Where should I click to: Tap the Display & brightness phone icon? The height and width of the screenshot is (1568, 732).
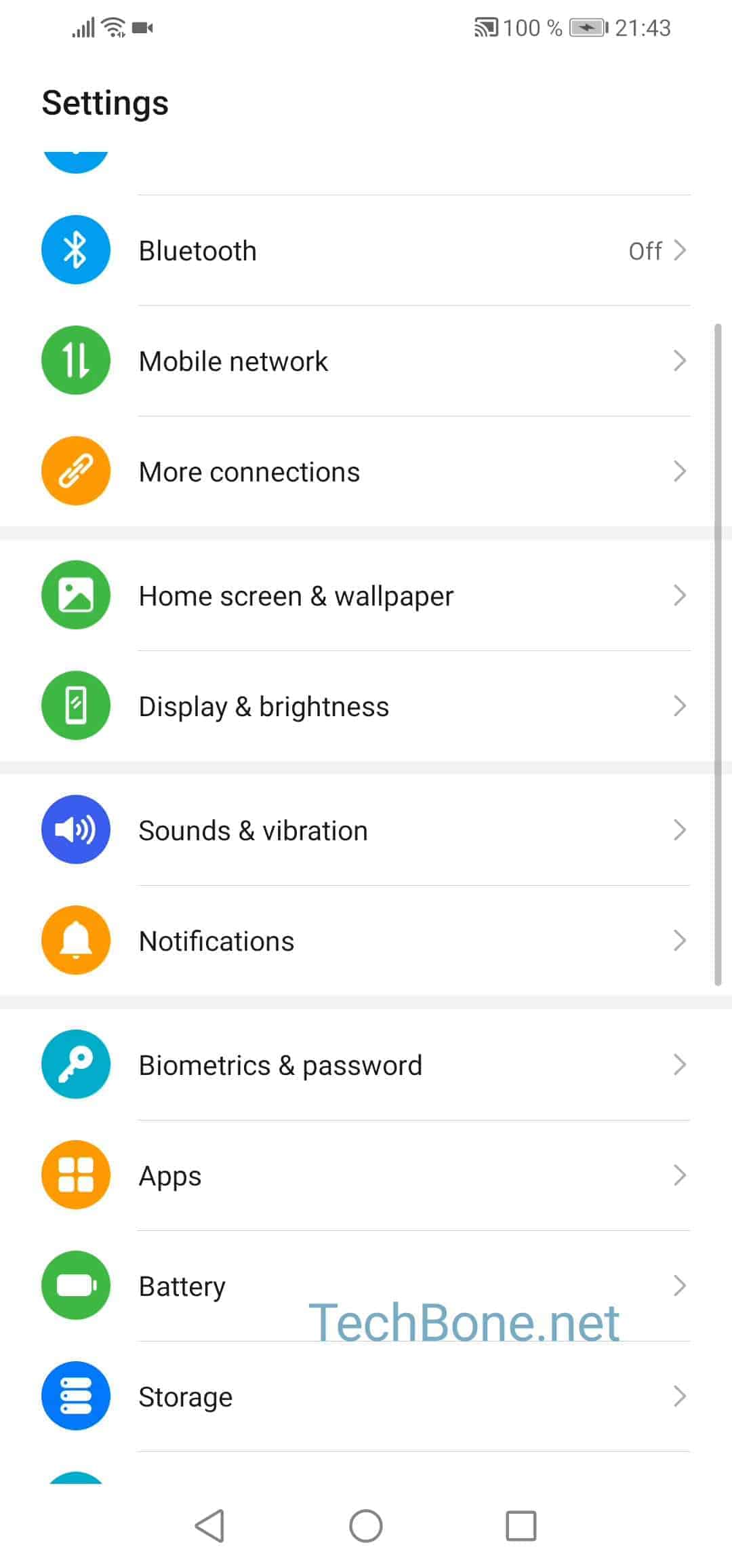coord(75,705)
